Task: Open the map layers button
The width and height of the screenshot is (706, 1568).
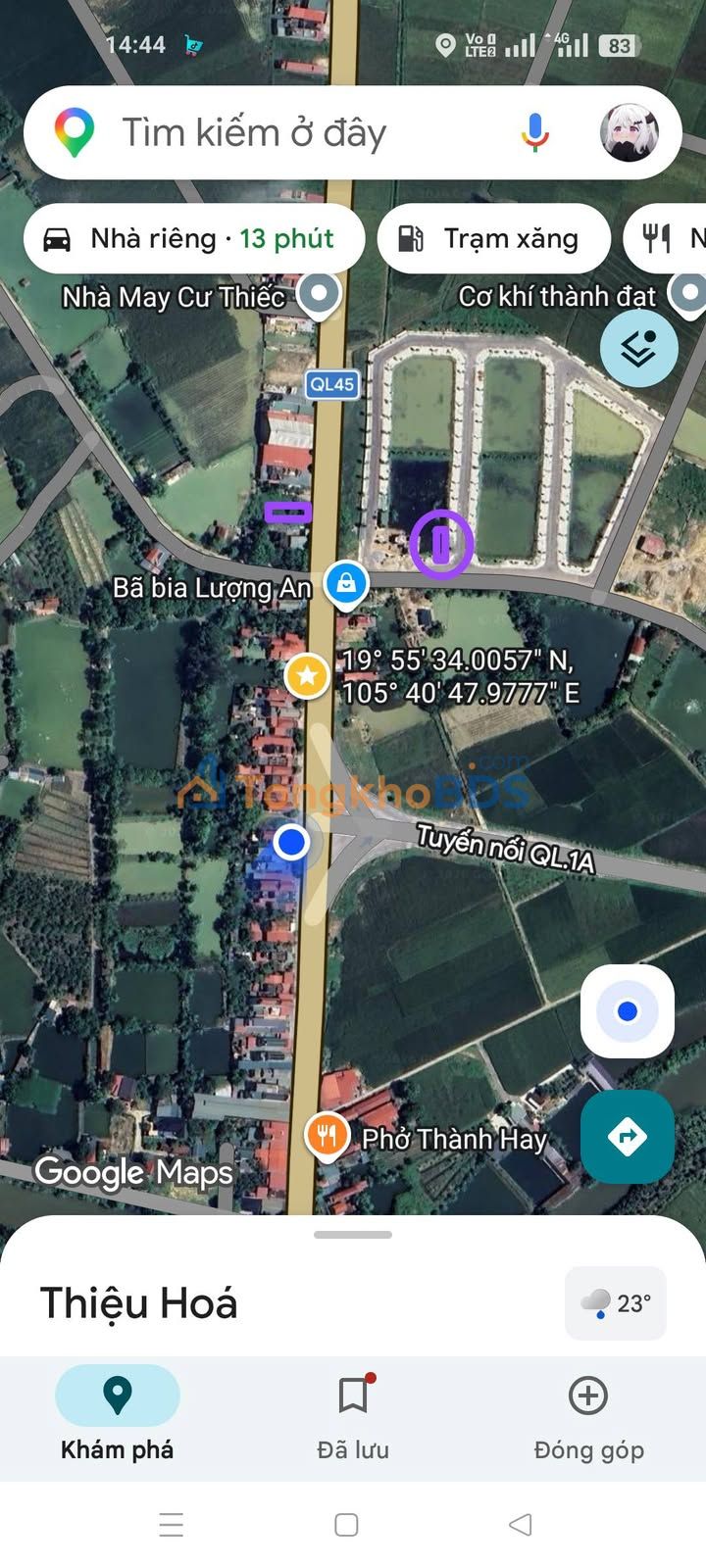Action: [x=638, y=349]
